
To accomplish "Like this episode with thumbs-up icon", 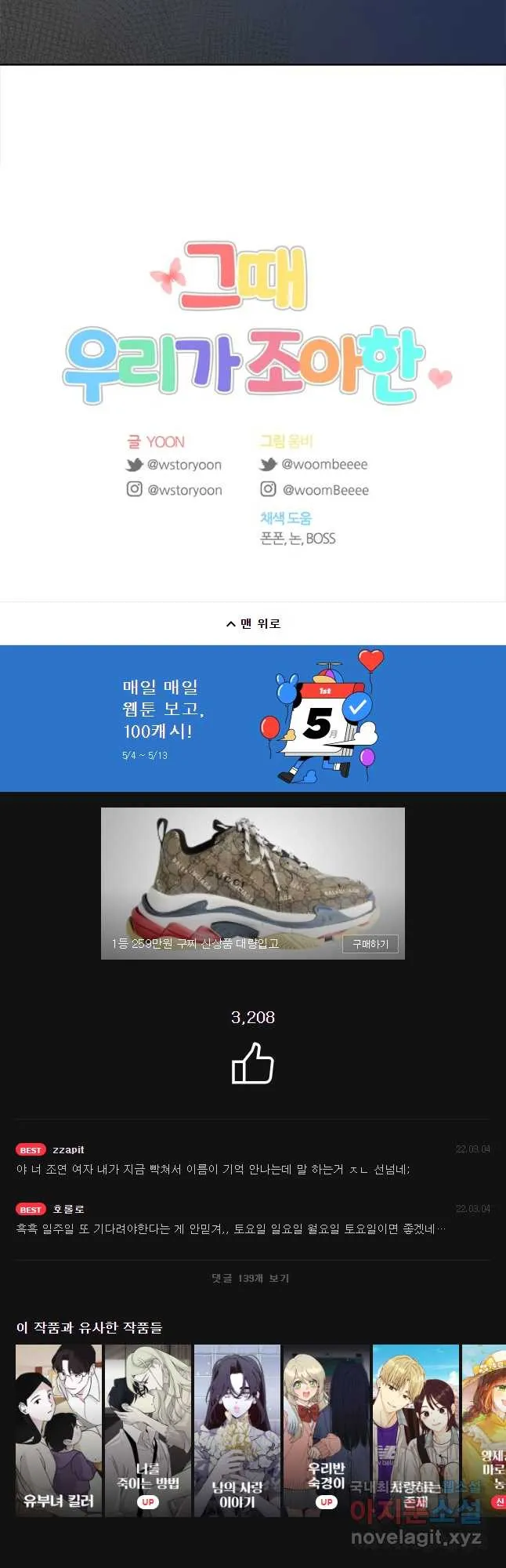I will coord(252,1064).
